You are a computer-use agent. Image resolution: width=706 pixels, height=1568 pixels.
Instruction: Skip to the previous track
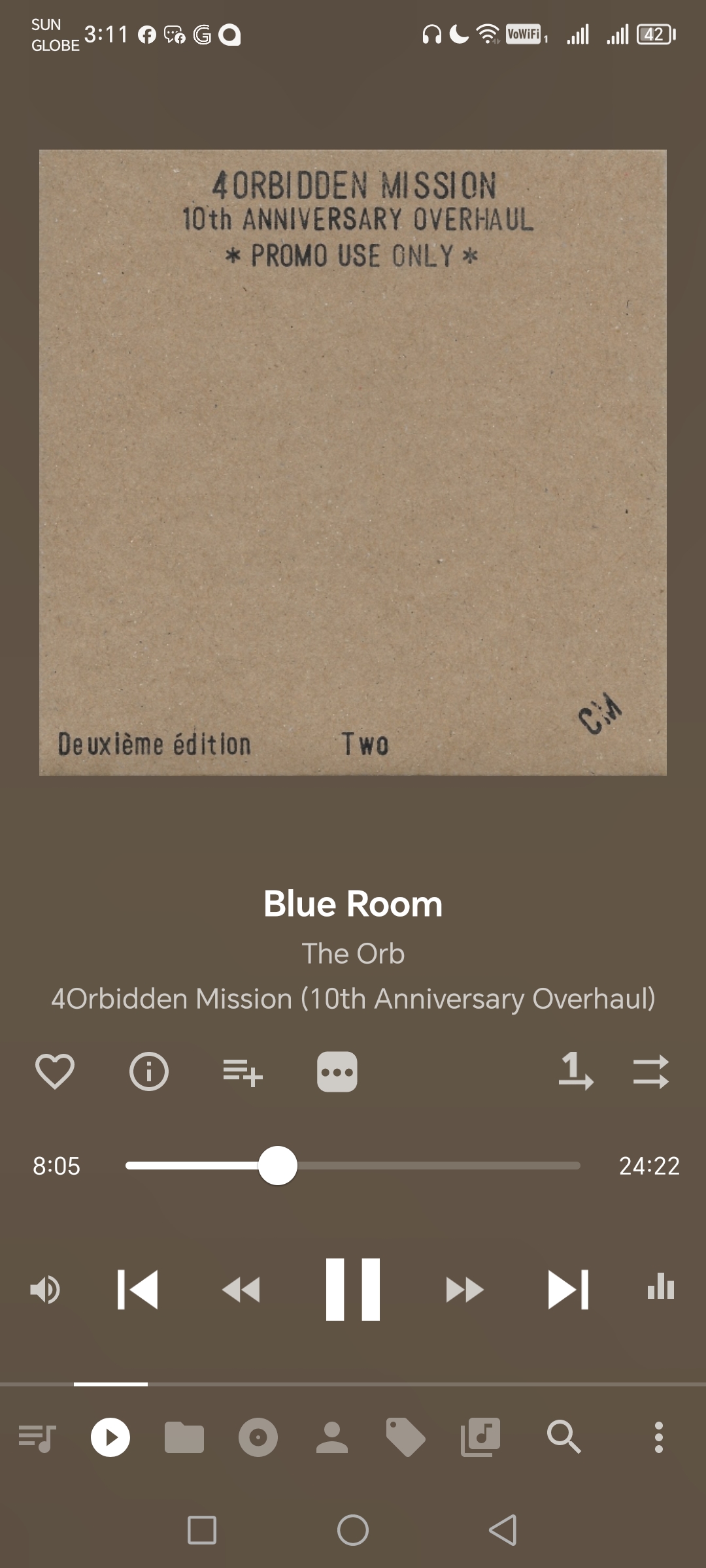(x=137, y=1290)
